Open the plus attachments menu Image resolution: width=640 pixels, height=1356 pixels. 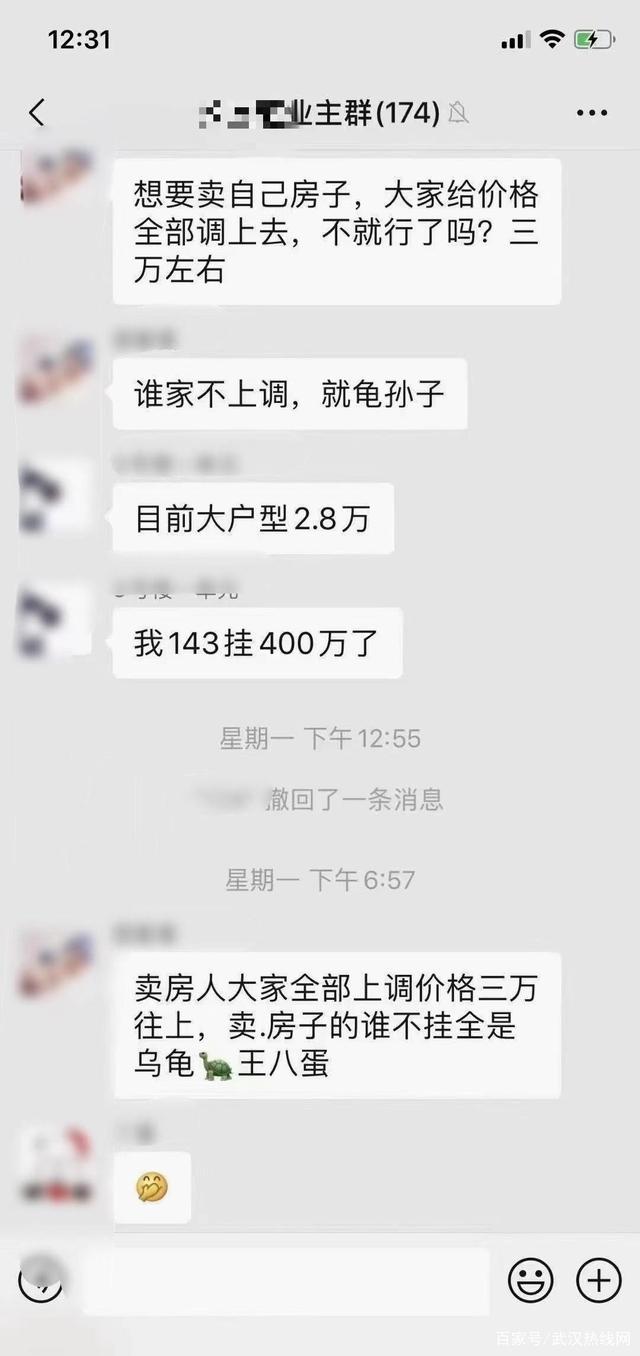(x=598, y=1279)
